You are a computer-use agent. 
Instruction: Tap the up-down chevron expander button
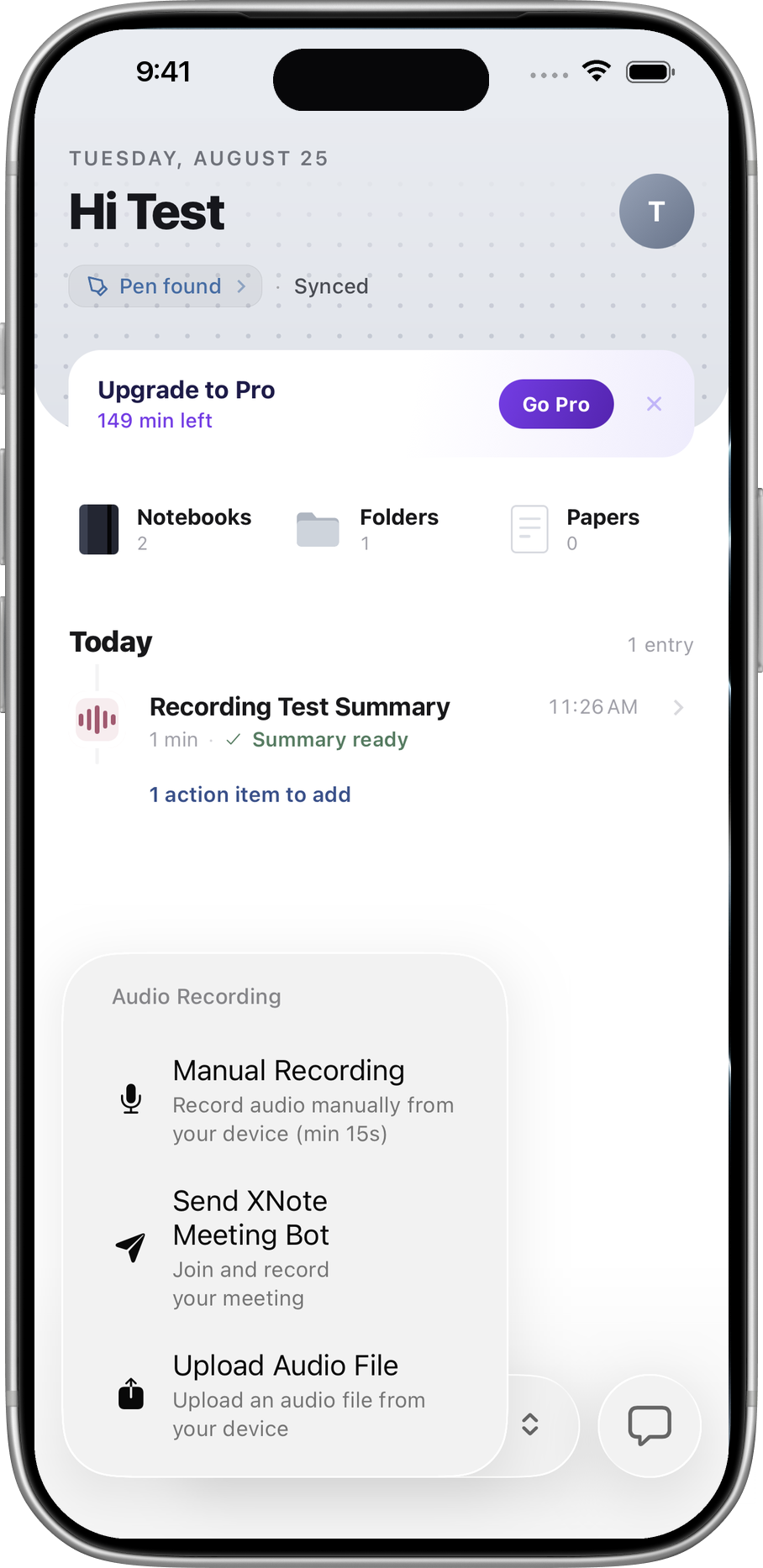tap(530, 1424)
